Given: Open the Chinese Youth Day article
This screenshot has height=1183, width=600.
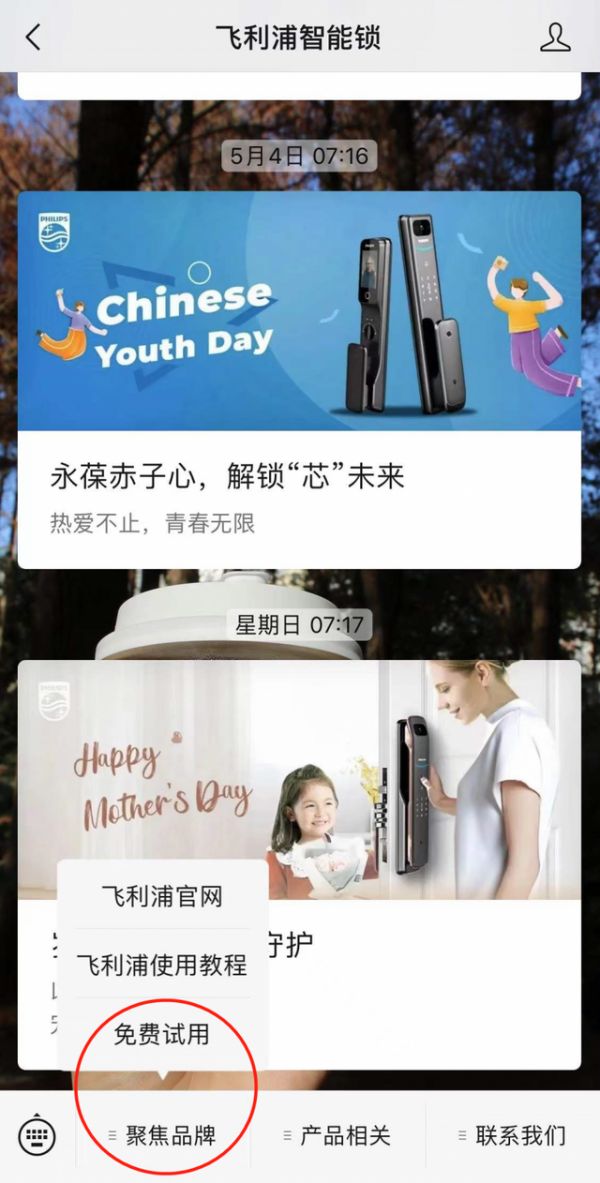Looking at the screenshot, I should coord(299,380).
